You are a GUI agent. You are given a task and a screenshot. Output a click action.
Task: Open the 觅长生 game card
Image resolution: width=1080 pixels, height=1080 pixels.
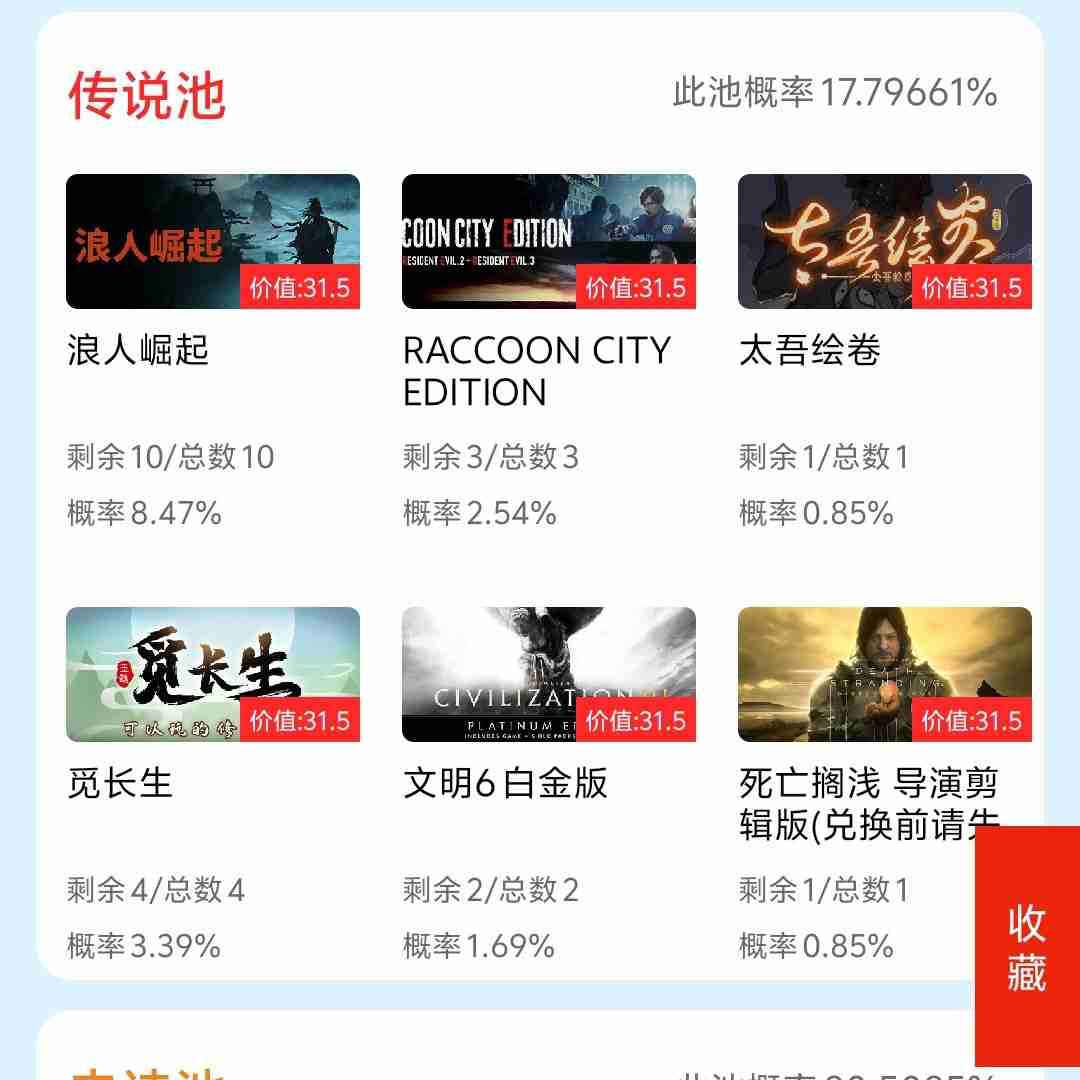tap(212, 674)
